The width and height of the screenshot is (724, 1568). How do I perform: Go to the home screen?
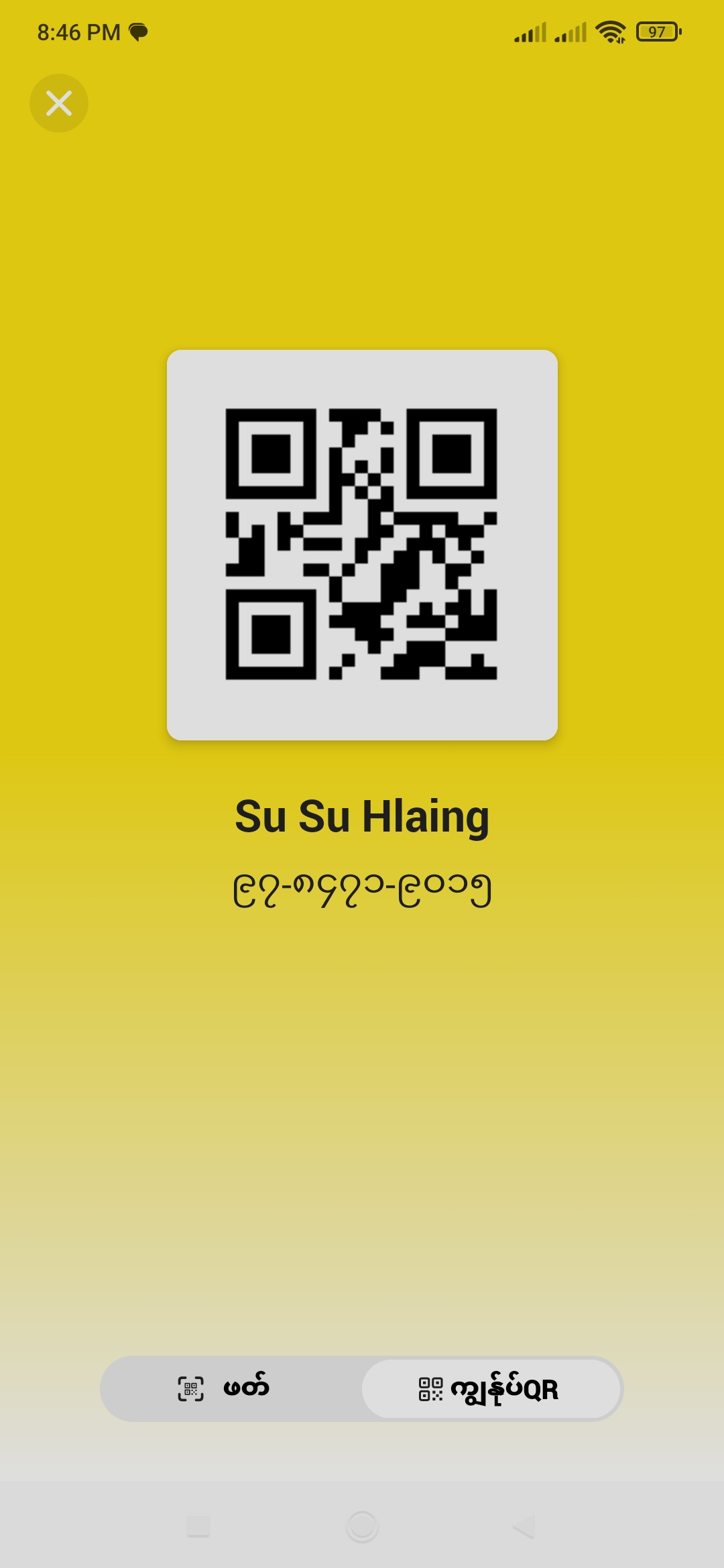362,1526
